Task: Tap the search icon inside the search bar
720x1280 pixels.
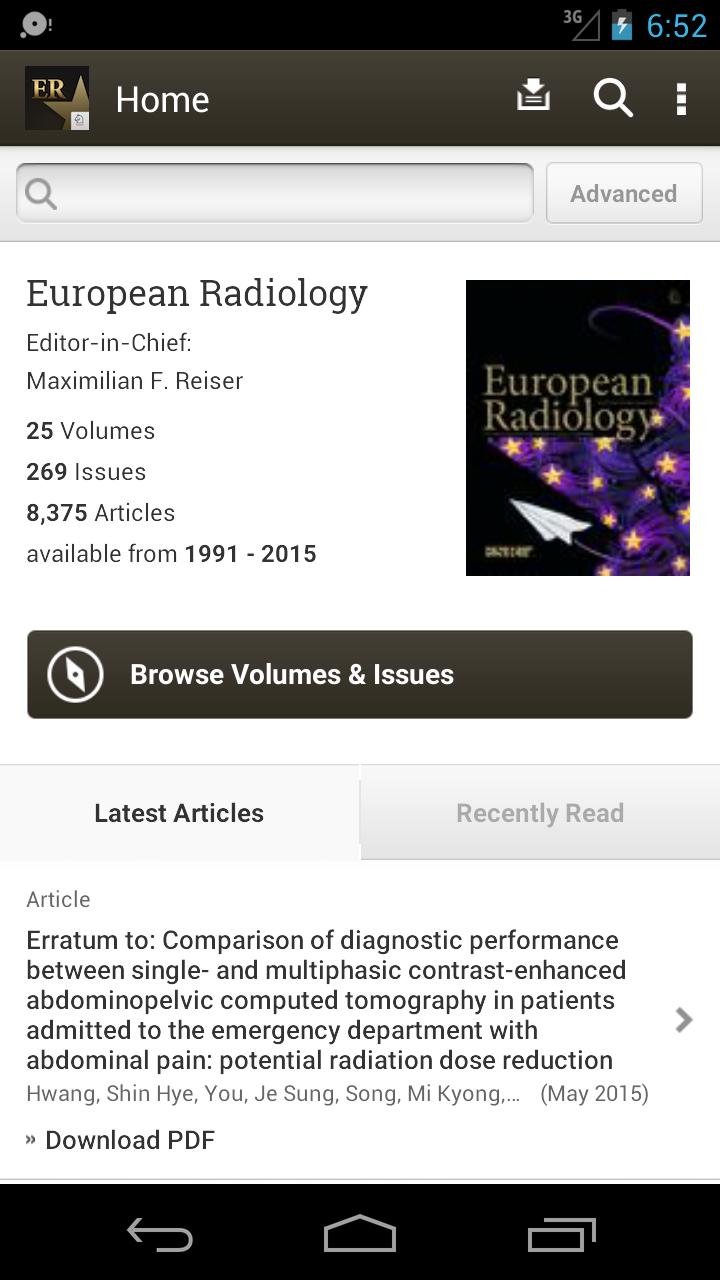Action: 40,193
